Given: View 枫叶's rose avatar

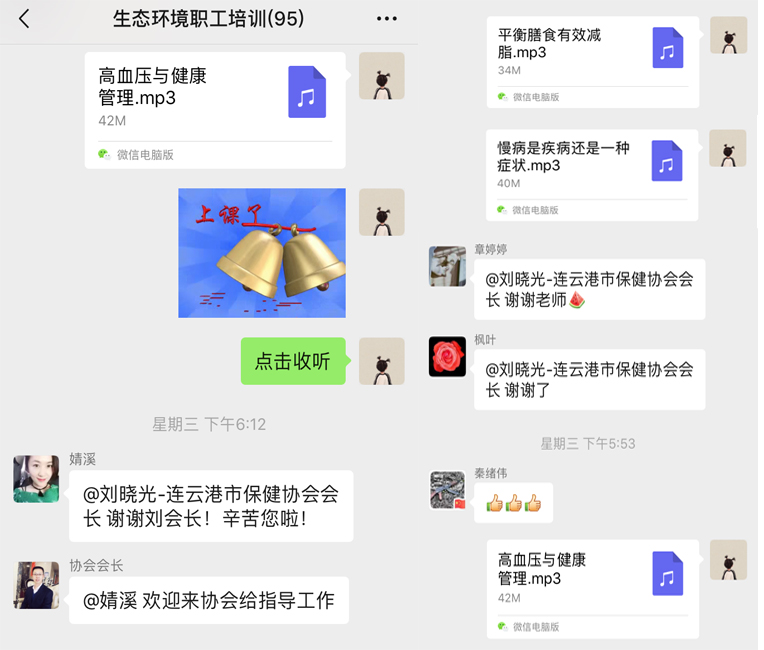Looking at the screenshot, I should [447, 357].
